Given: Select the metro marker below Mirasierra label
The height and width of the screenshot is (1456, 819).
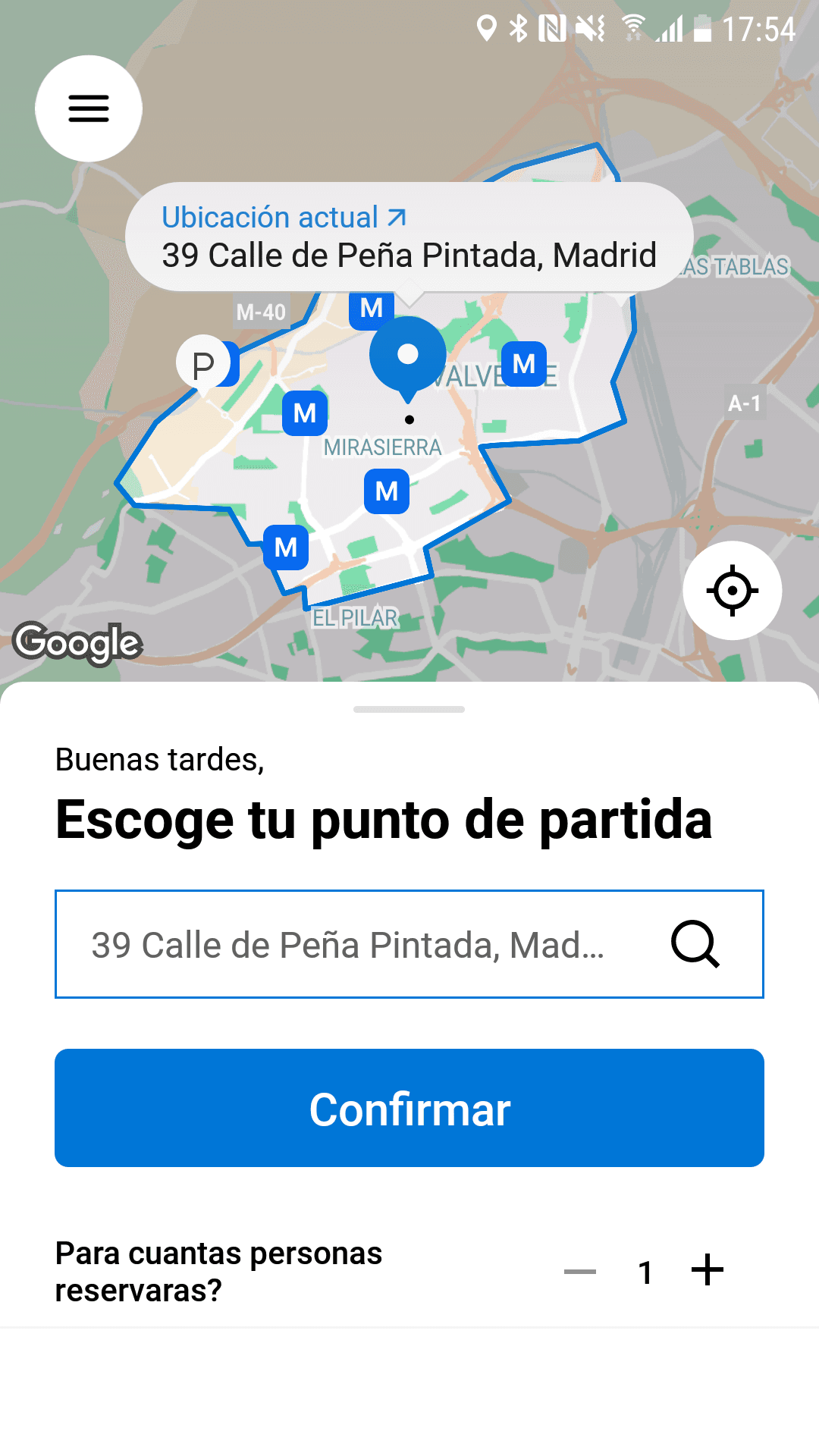Looking at the screenshot, I should coord(387,491).
